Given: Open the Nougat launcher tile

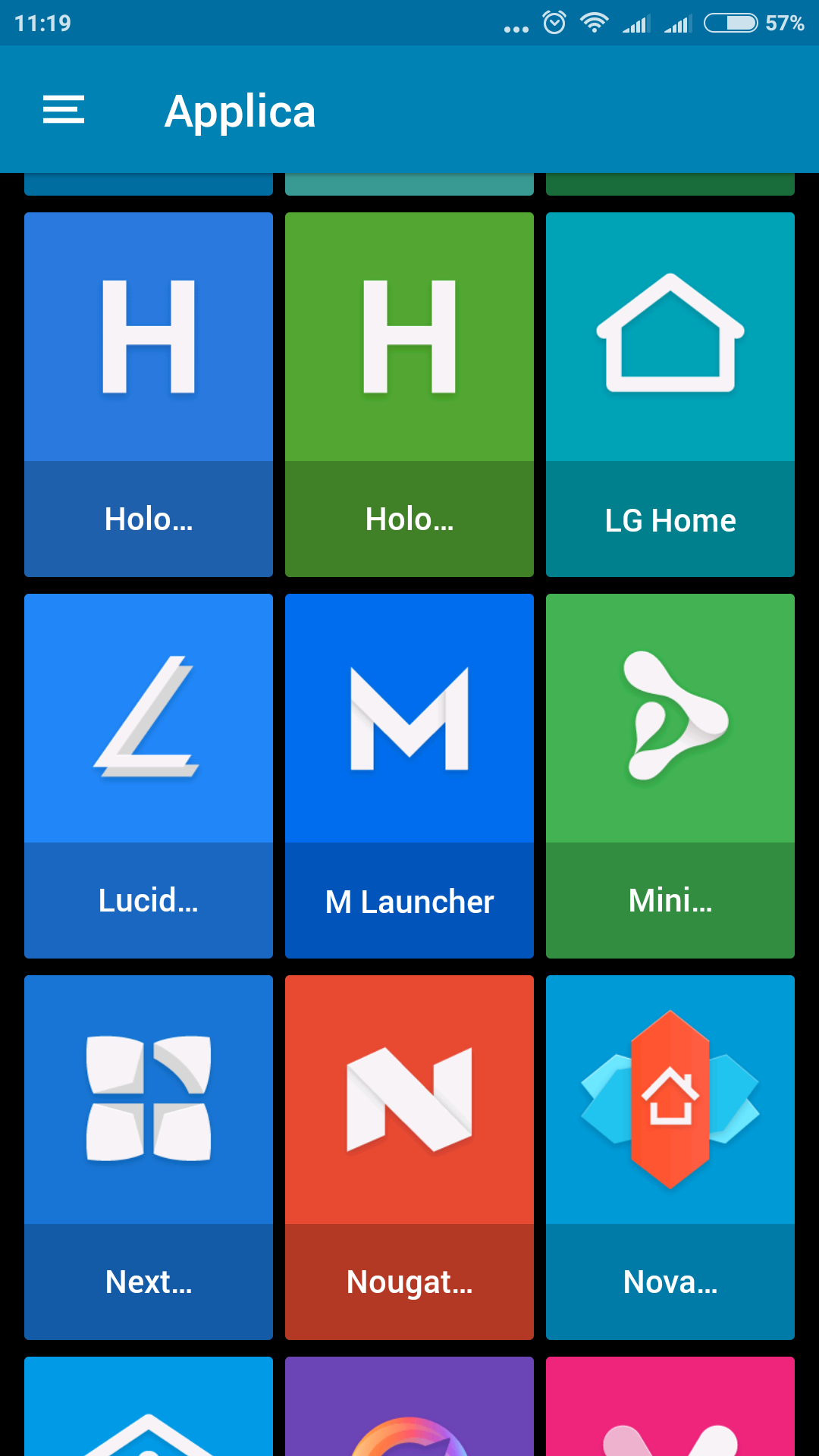Looking at the screenshot, I should (x=409, y=1157).
